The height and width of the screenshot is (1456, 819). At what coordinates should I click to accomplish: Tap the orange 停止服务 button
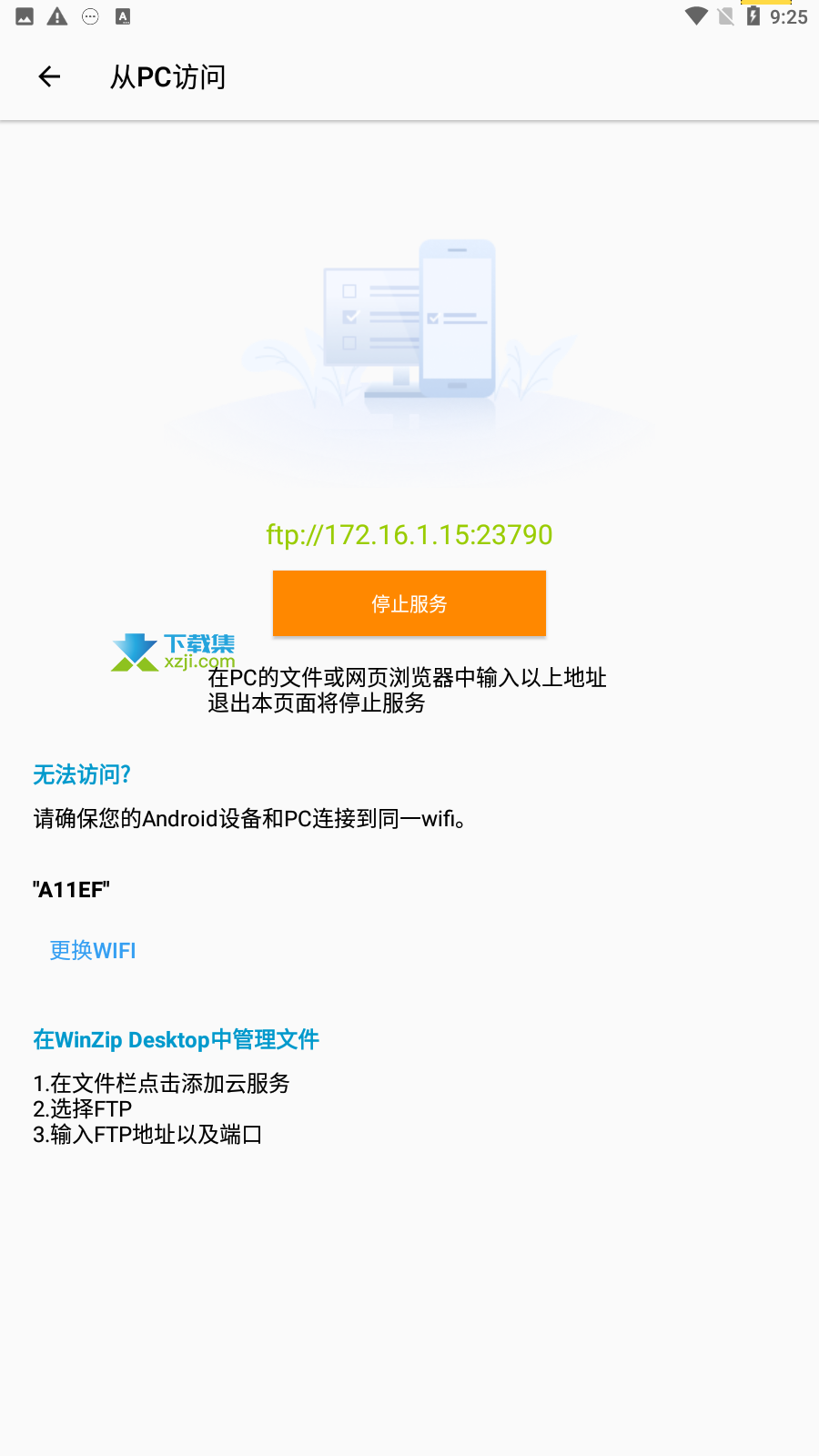(409, 603)
